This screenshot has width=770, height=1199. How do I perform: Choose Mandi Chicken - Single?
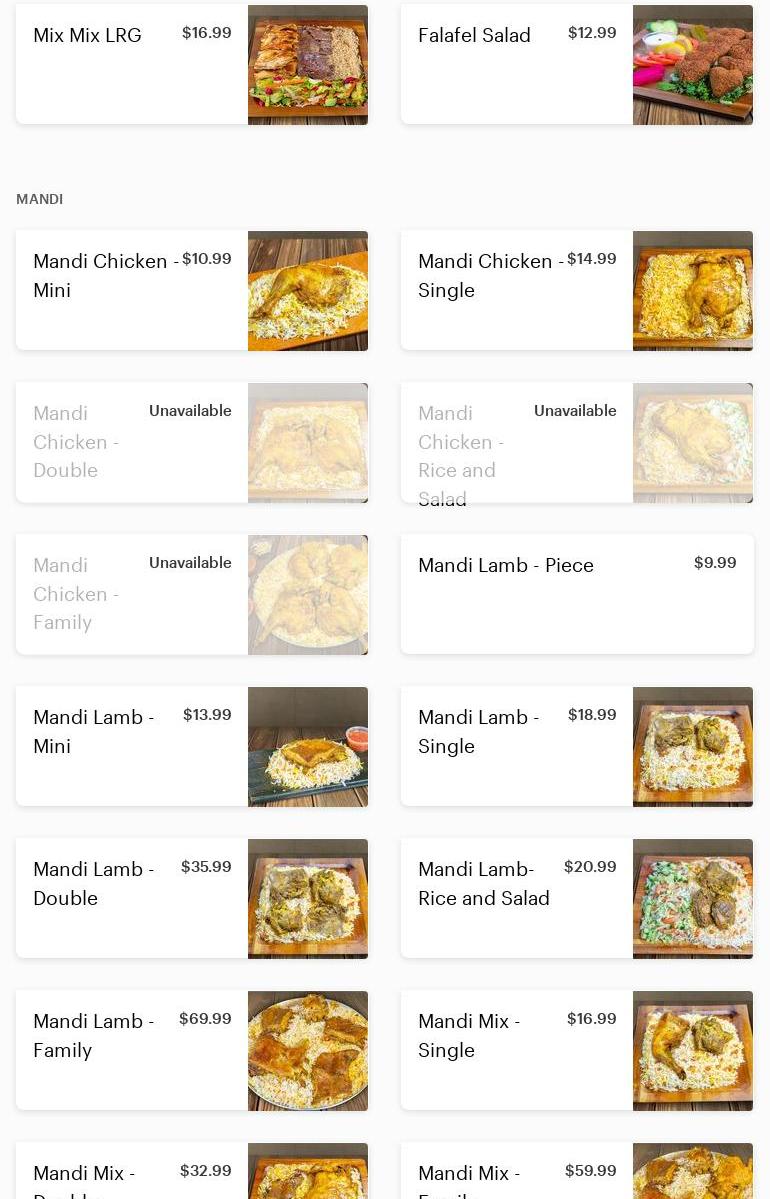pyautogui.click(x=576, y=290)
